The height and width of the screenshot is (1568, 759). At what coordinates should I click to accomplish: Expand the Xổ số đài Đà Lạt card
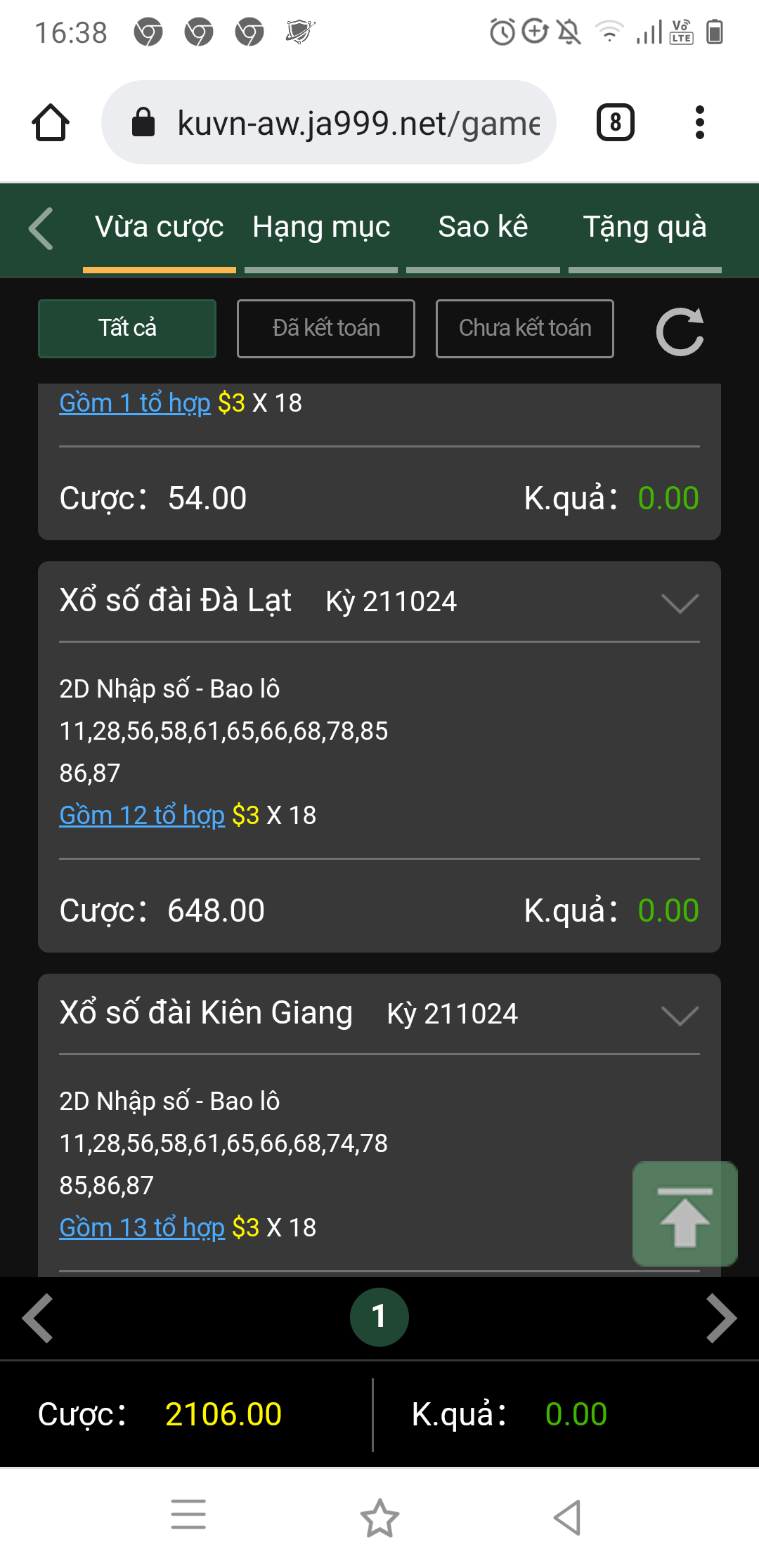[680, 603]
